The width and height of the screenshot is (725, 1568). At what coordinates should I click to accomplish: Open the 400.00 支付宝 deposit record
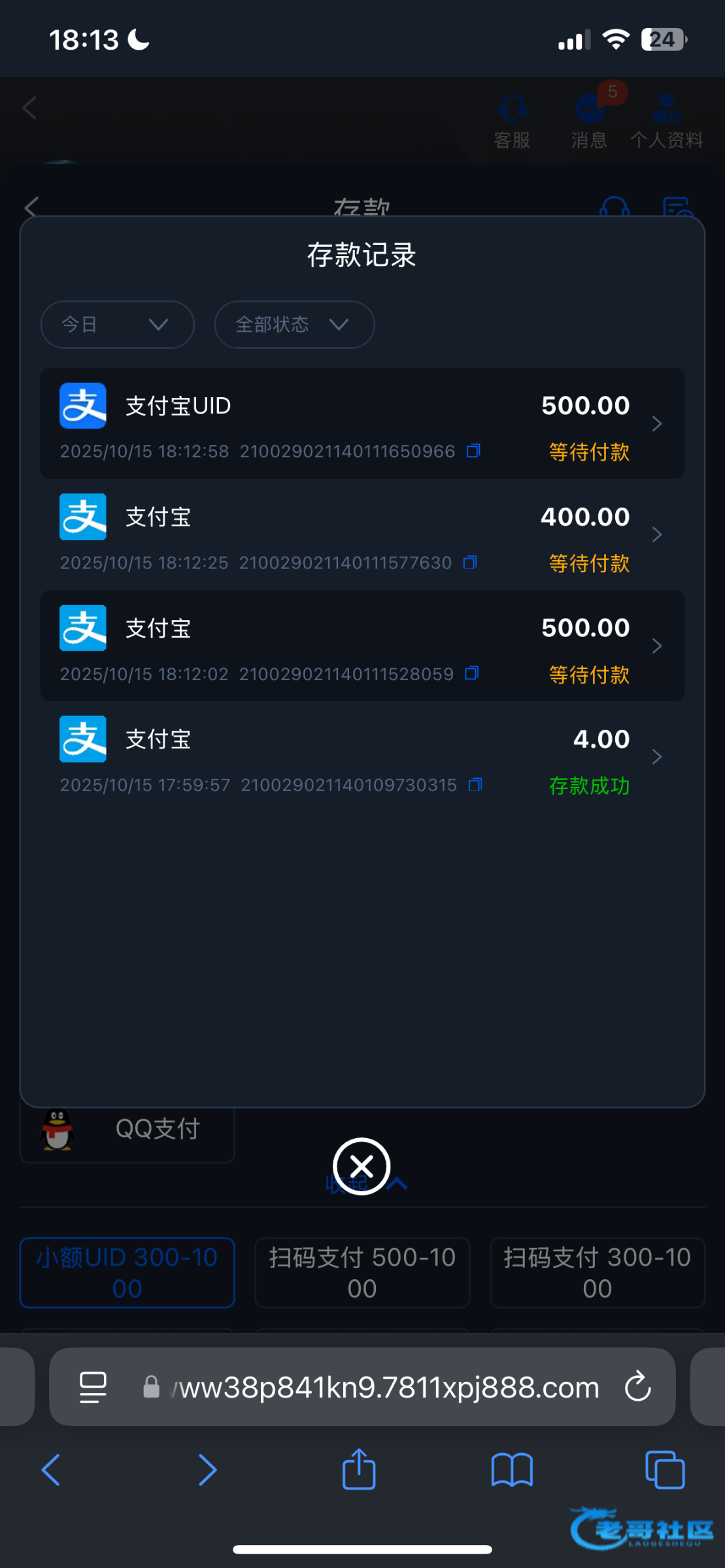tap(362, 534)
